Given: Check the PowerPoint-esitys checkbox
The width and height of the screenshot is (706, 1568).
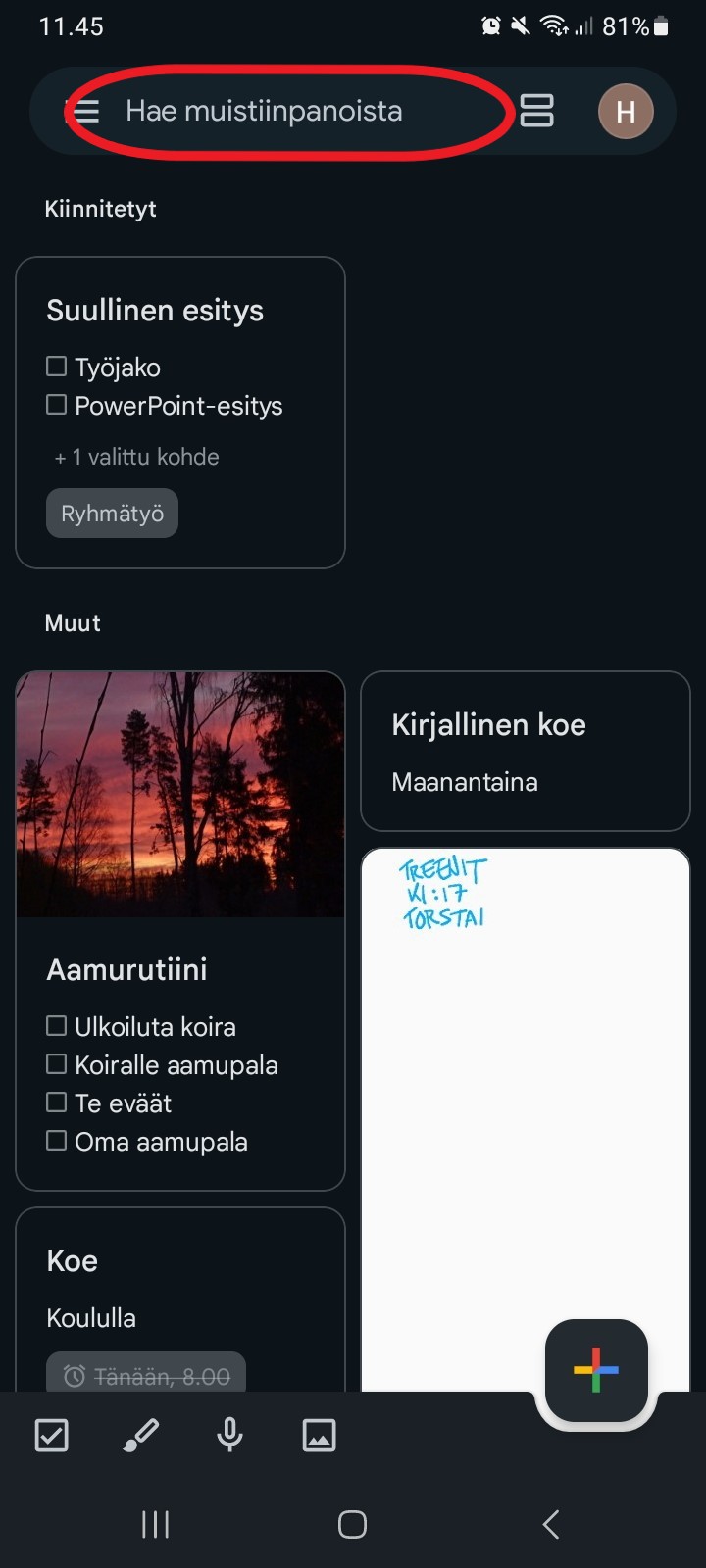Looking at the screenshot, I should (x=57, y=405).
